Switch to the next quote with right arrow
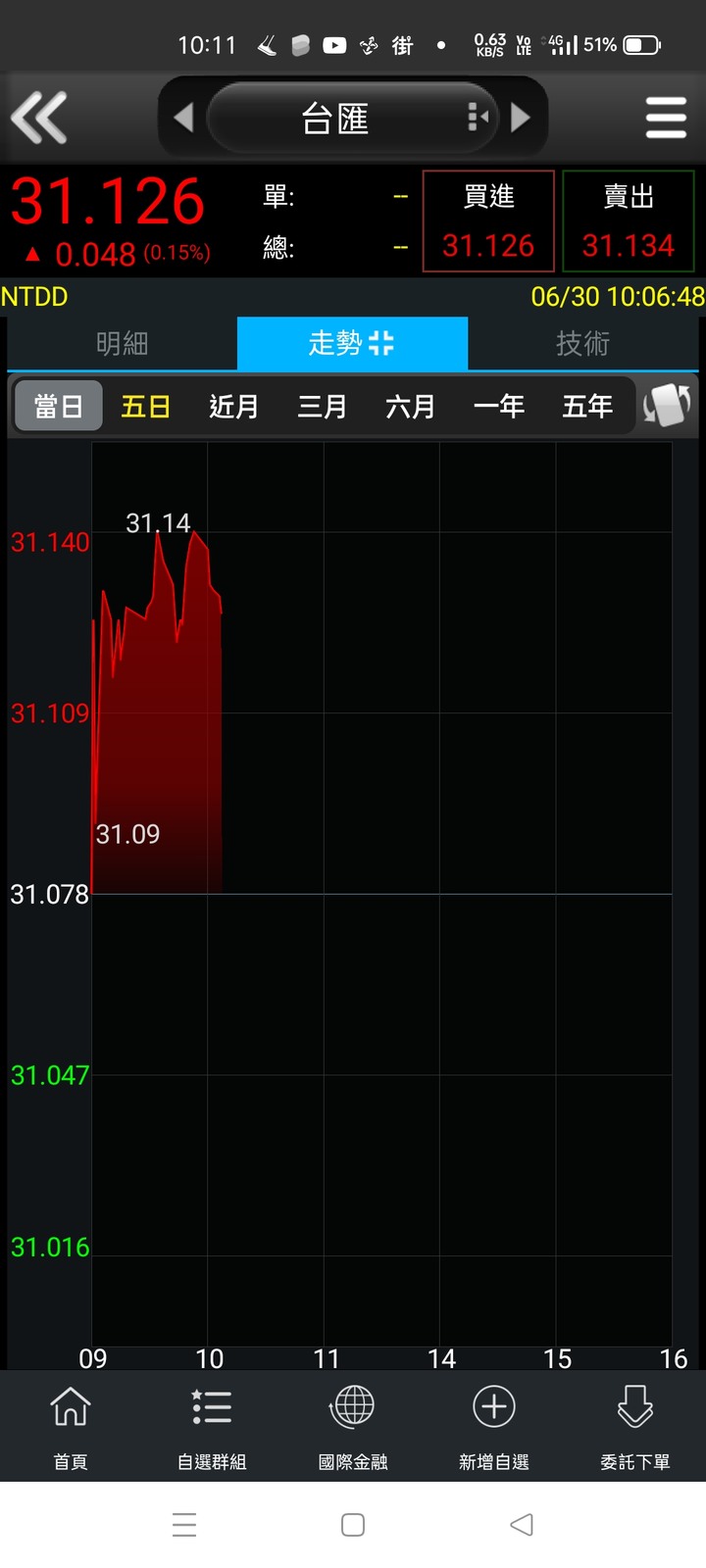 tap(521, 118)
